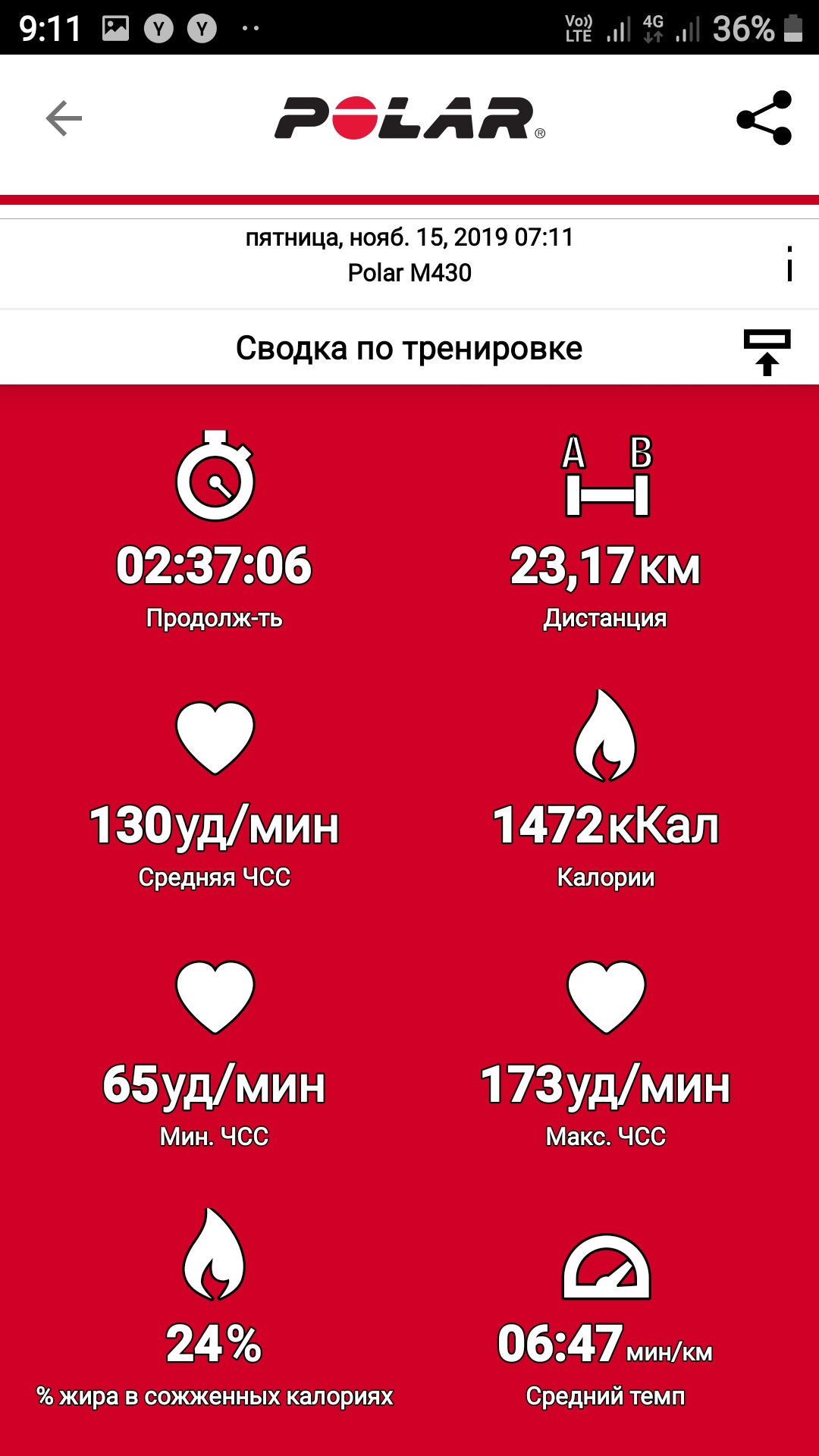Image resolution: width=819 pixels, height=1456 pixels.
Task: Go back using the arrow icon
Action: click(x=64, y=118)
